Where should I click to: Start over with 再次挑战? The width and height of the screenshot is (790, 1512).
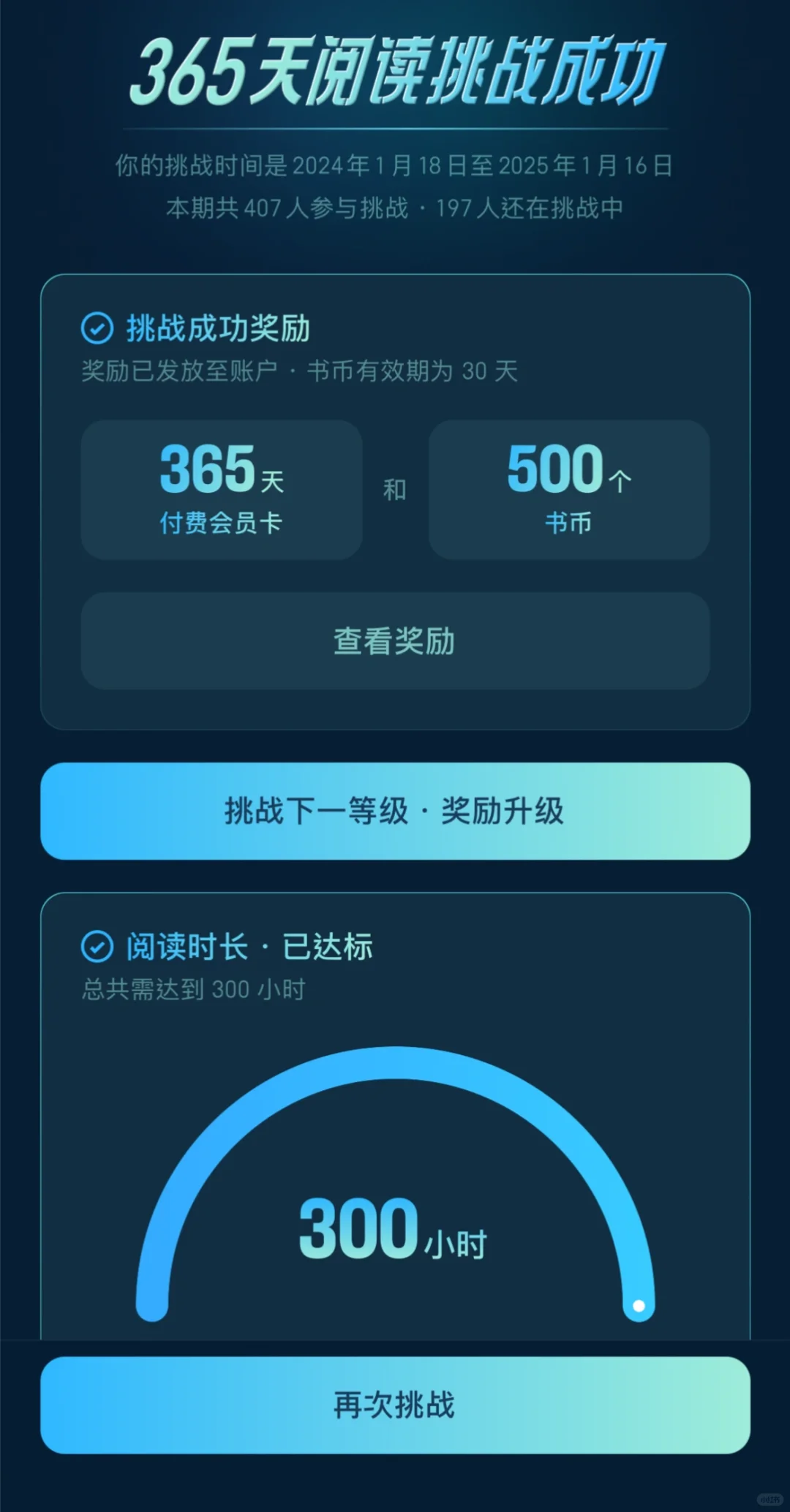pos(395,1405)
